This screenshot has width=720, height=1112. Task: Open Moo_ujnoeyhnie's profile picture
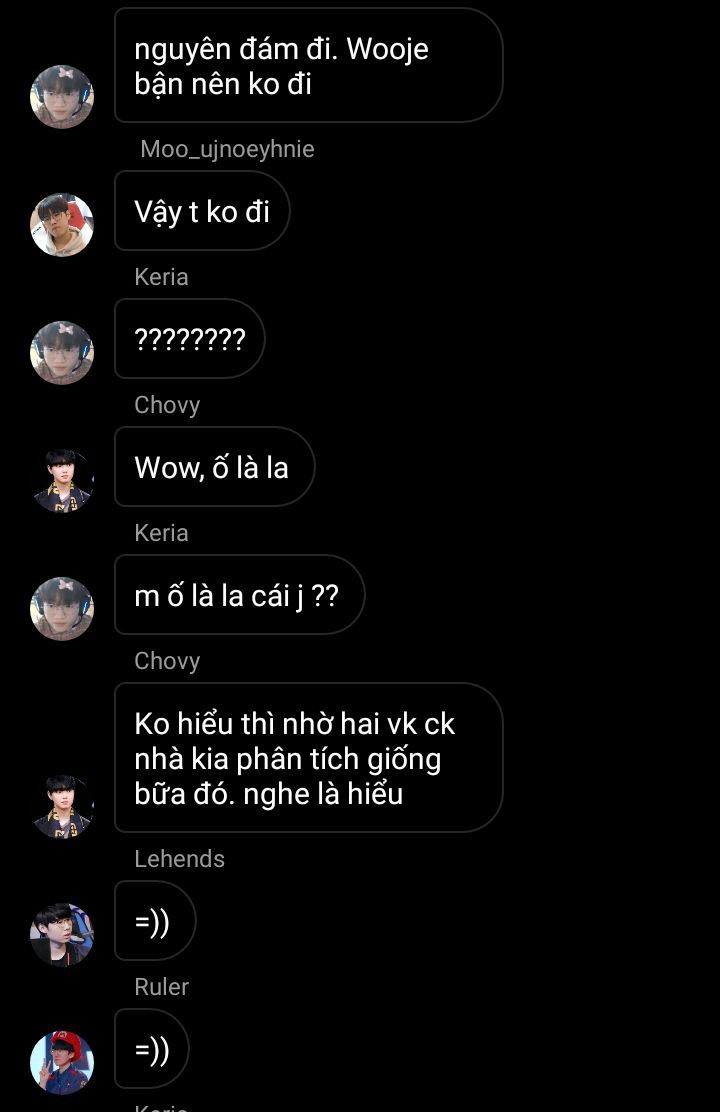(x=62, y=225)
